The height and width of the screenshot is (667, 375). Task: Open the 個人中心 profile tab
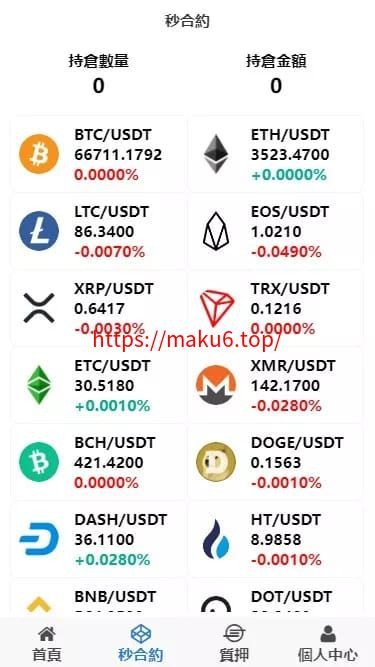click(328, 643)
